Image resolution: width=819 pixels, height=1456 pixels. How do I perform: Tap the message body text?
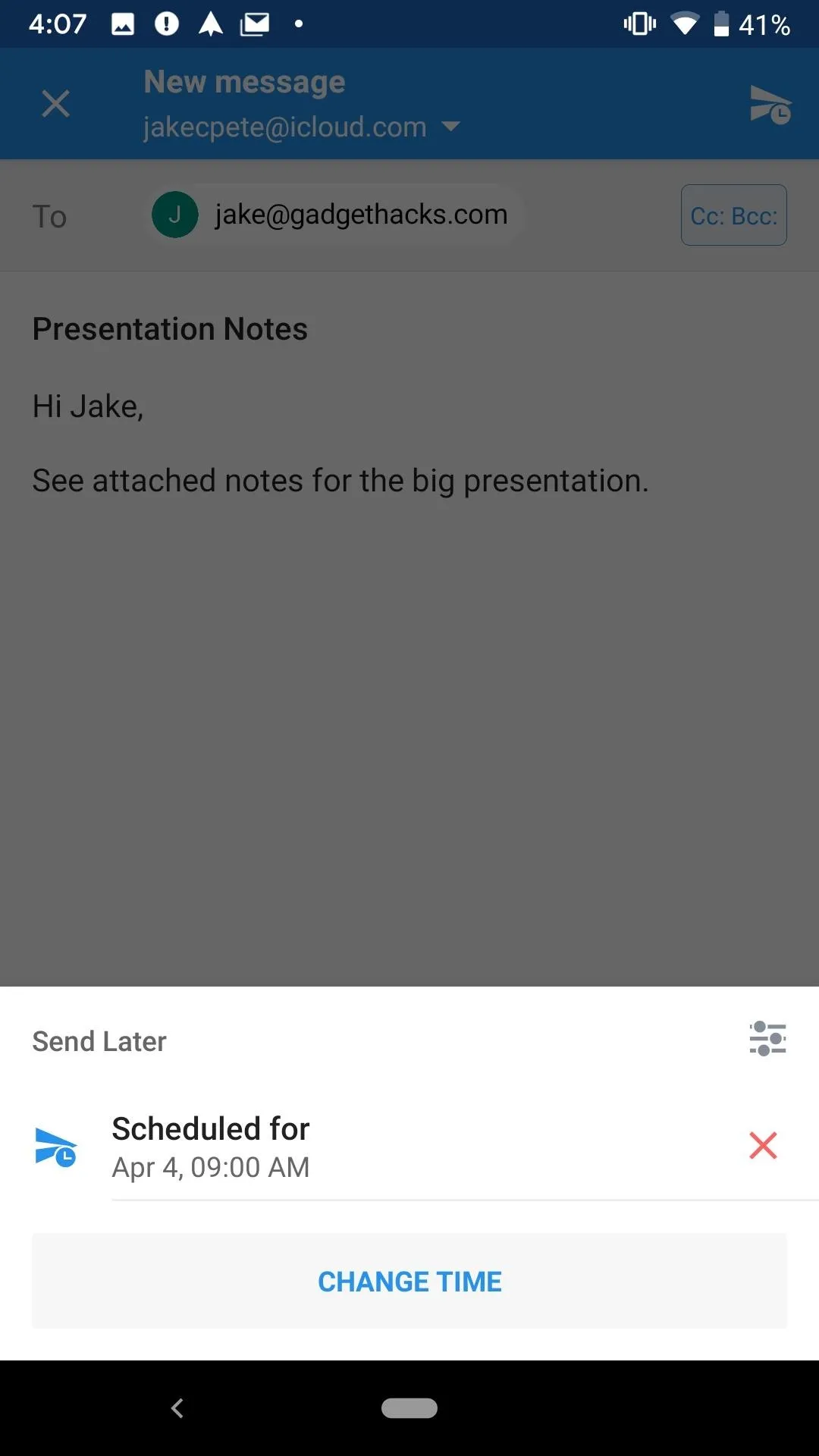[340, 443]
